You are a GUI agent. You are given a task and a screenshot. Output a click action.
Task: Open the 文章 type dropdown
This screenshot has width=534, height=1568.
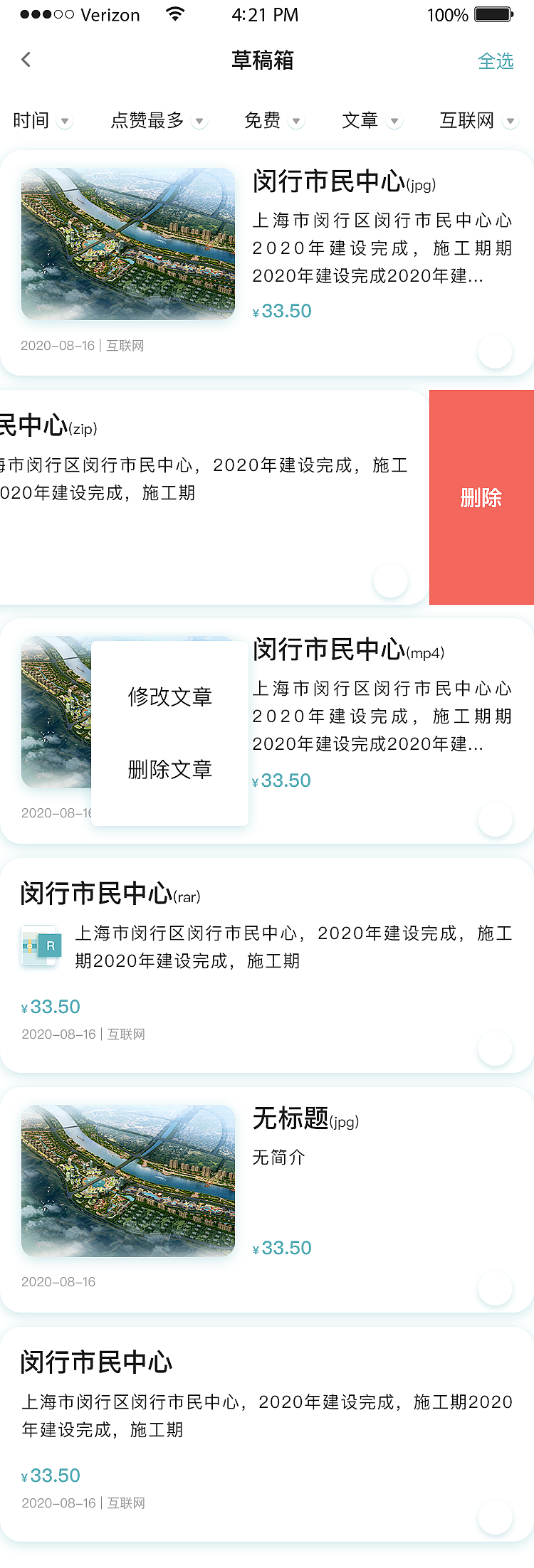371,121
